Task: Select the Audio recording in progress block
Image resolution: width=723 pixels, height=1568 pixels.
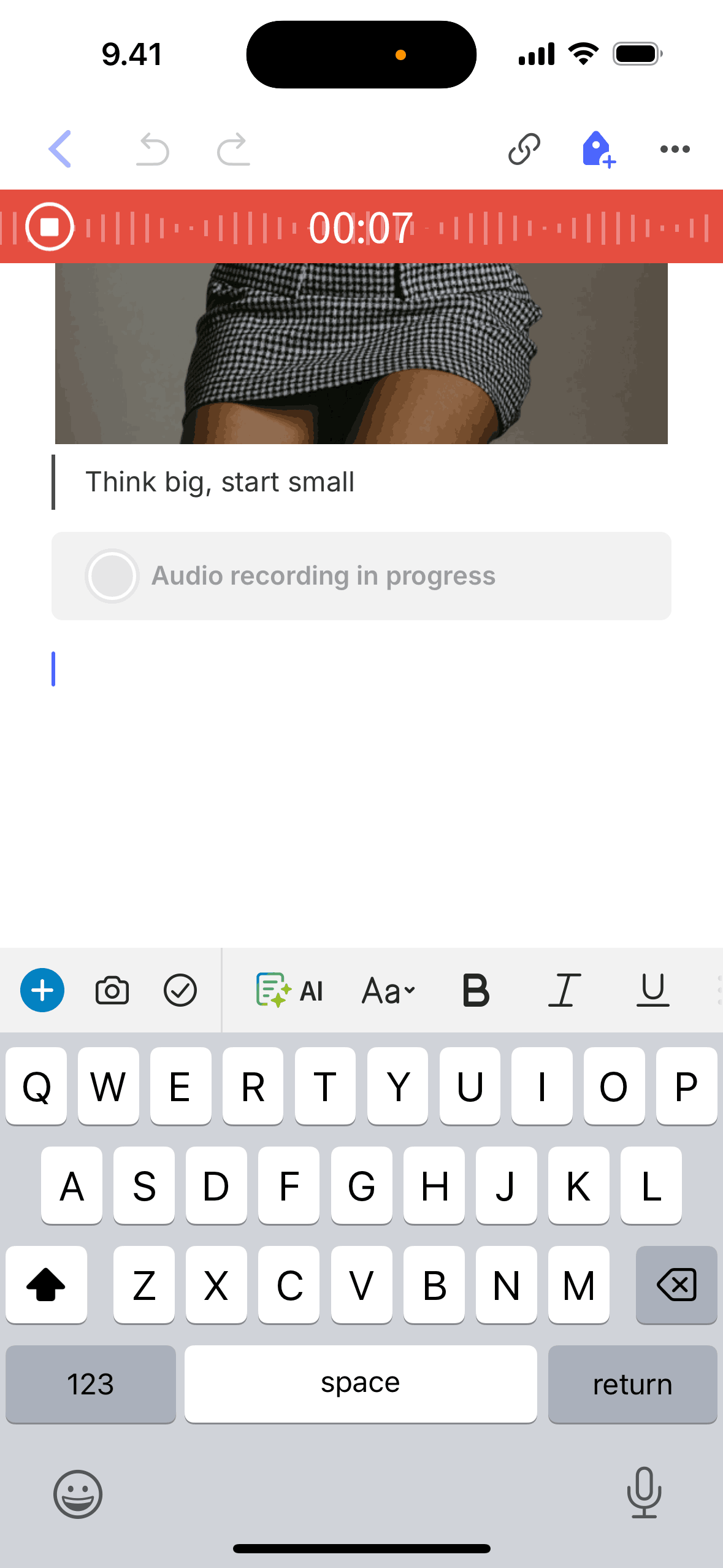Action: point(361,575)
